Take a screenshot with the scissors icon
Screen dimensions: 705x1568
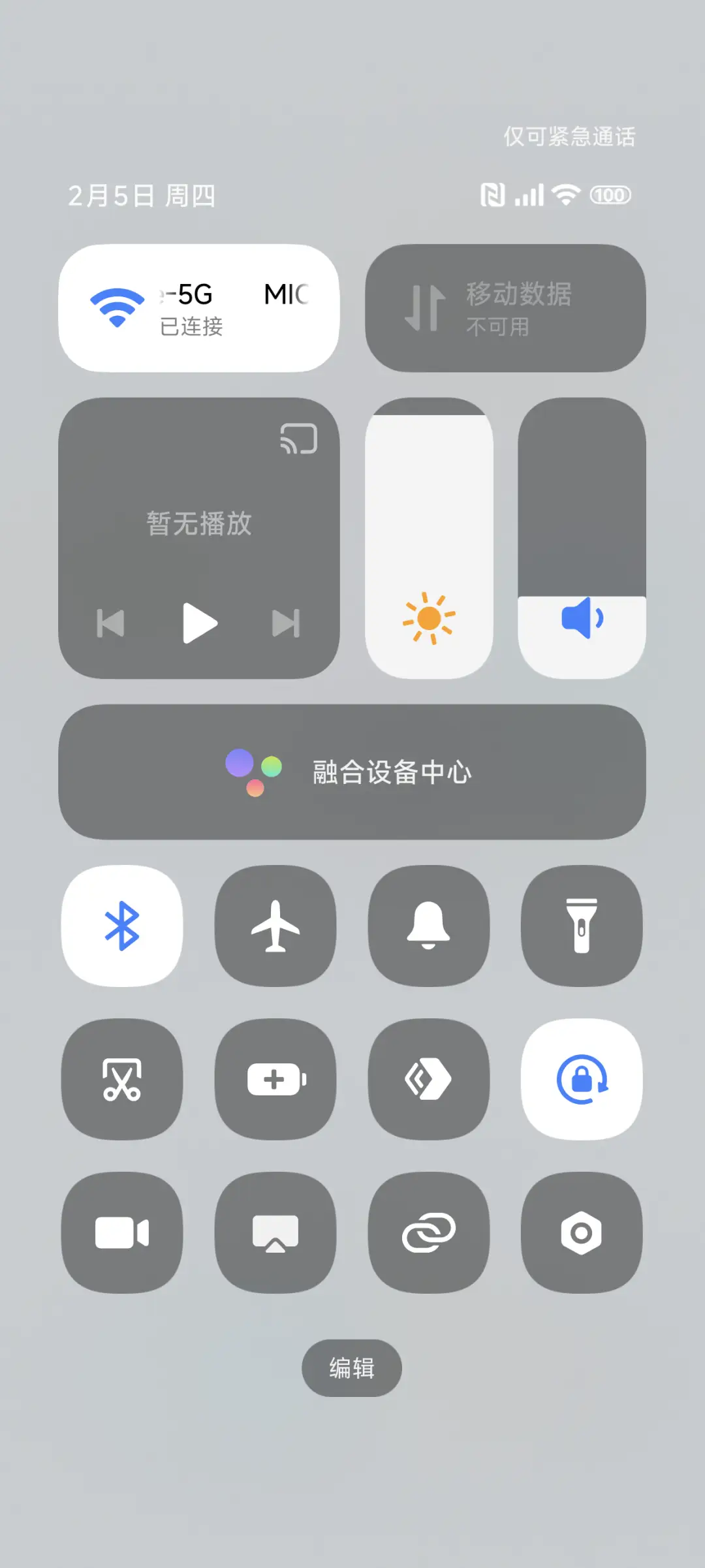point(122,1078)
